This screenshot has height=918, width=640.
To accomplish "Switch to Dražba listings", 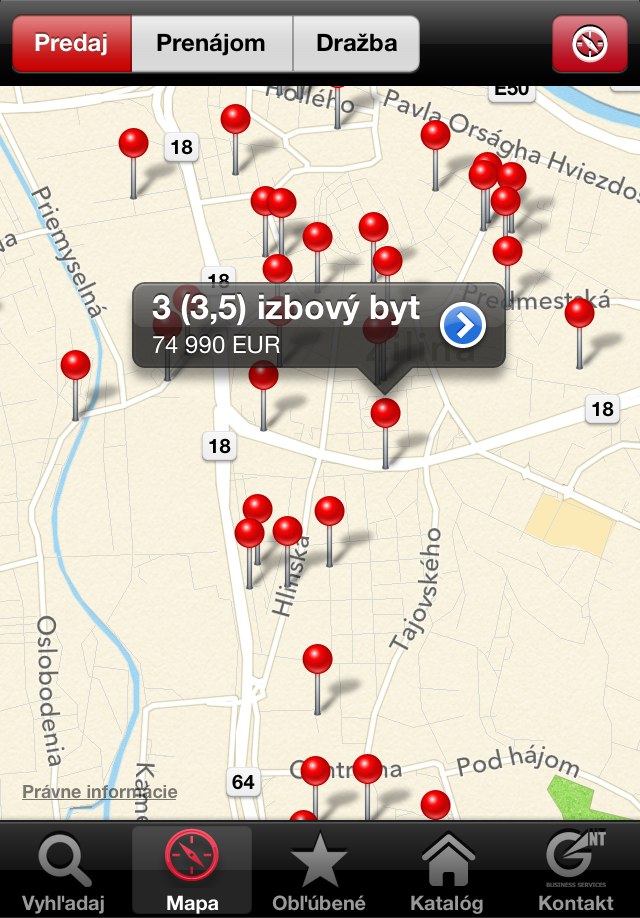I will click(x=356, y=44).
